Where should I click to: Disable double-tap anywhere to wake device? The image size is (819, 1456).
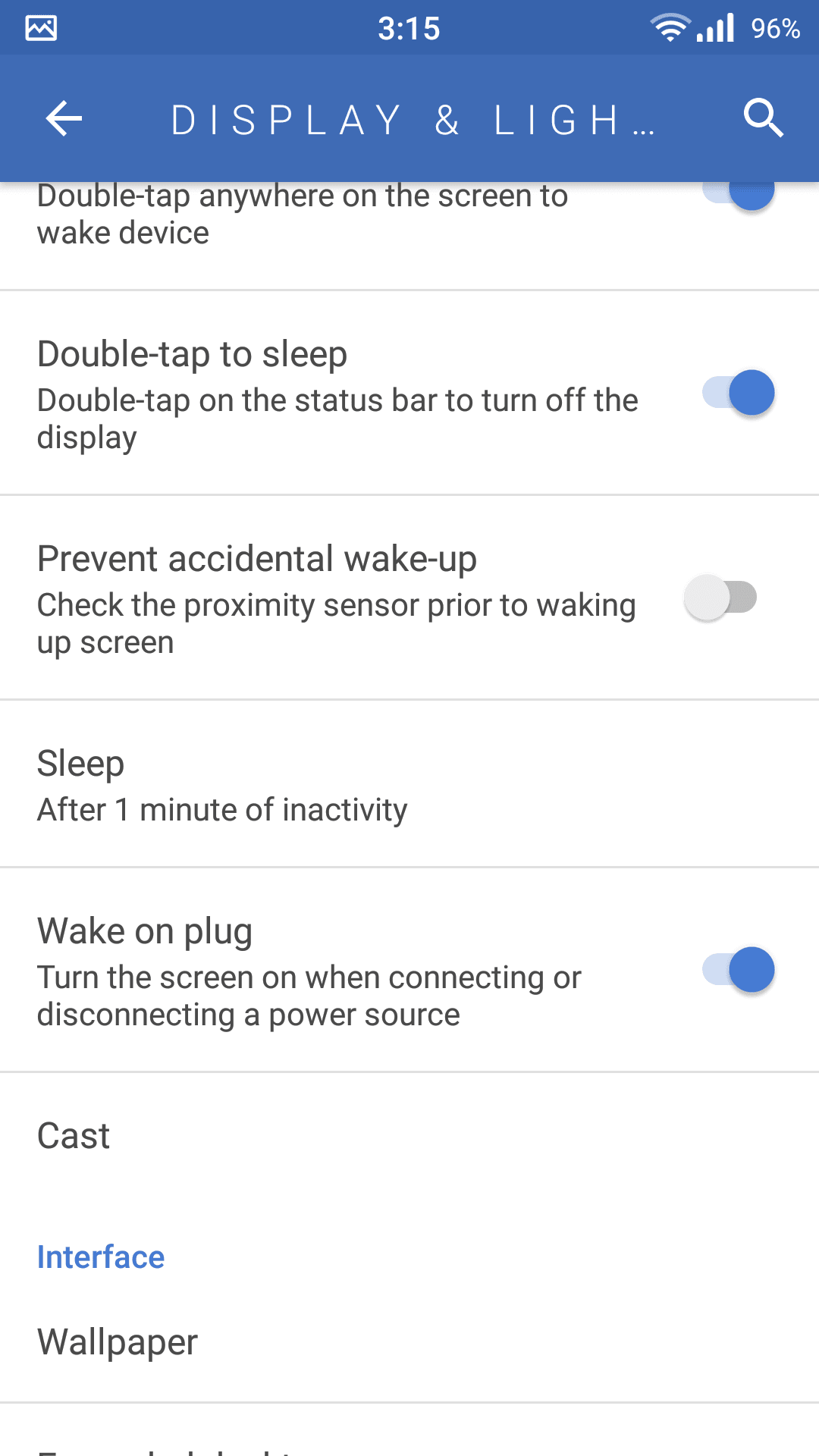[x=746, y=193]
